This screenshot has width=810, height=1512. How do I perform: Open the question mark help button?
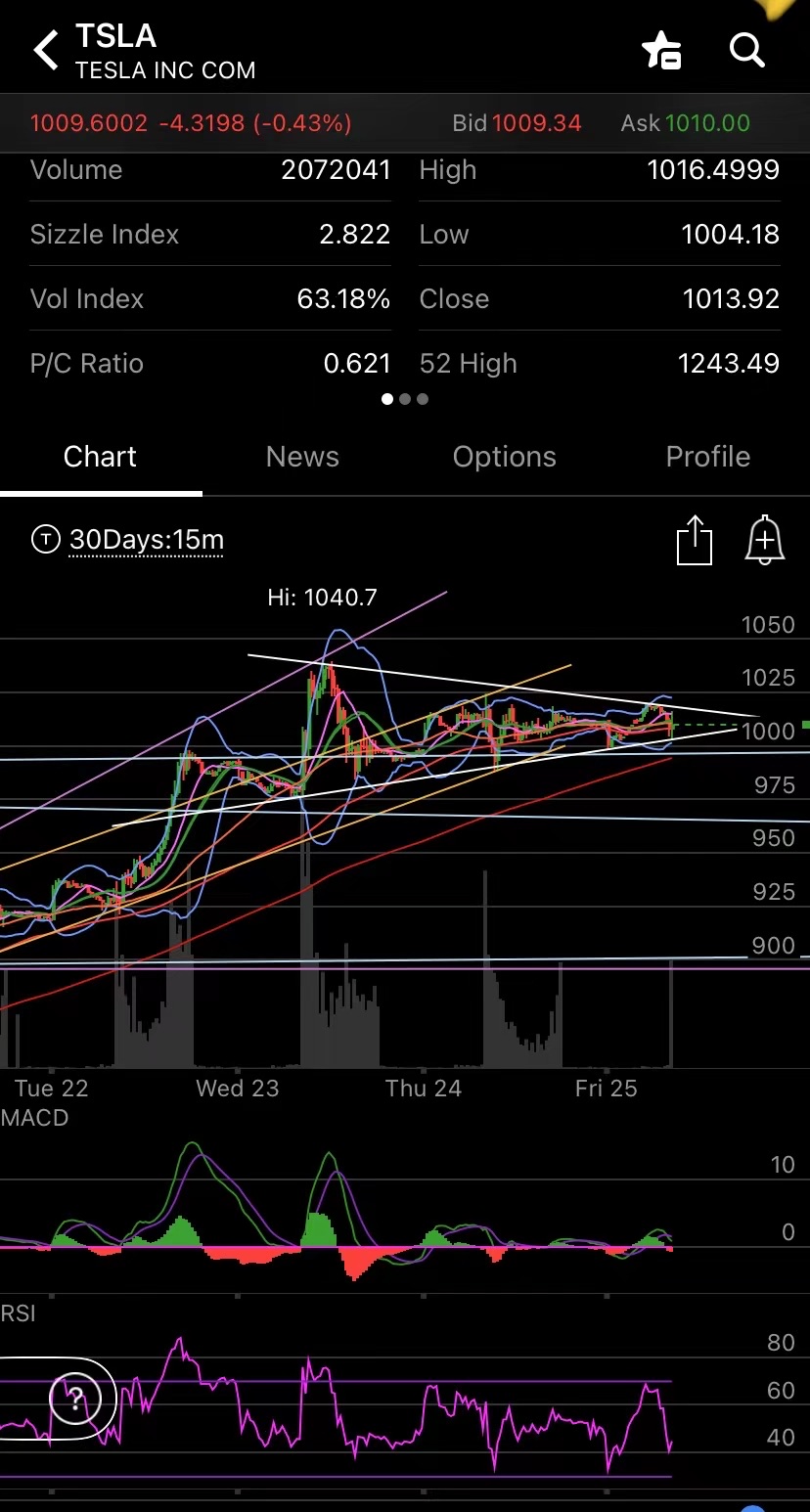pyautogui.click(x=75, y=1400)
